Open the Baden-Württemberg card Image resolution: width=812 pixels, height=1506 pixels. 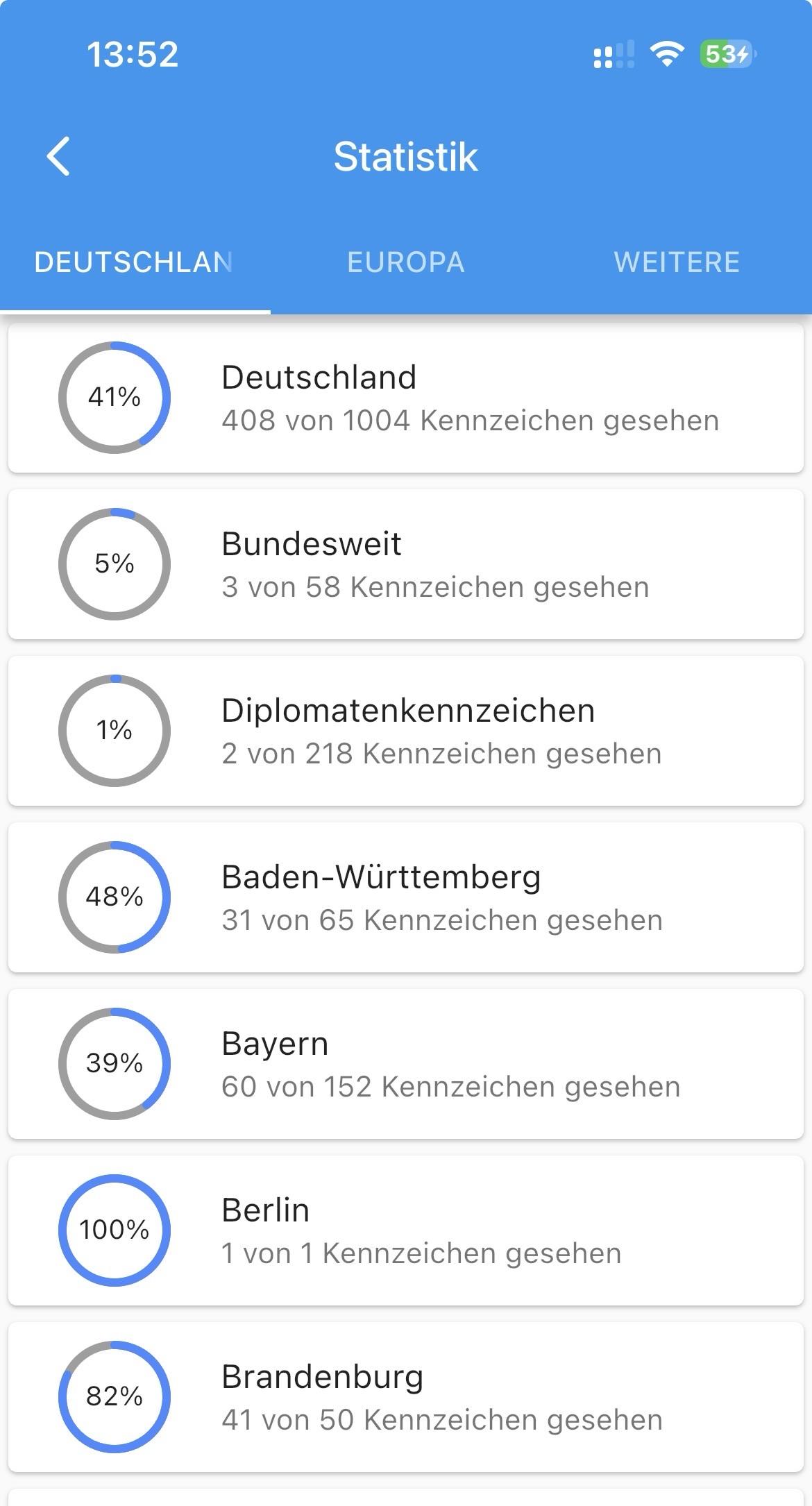point(406,897)
